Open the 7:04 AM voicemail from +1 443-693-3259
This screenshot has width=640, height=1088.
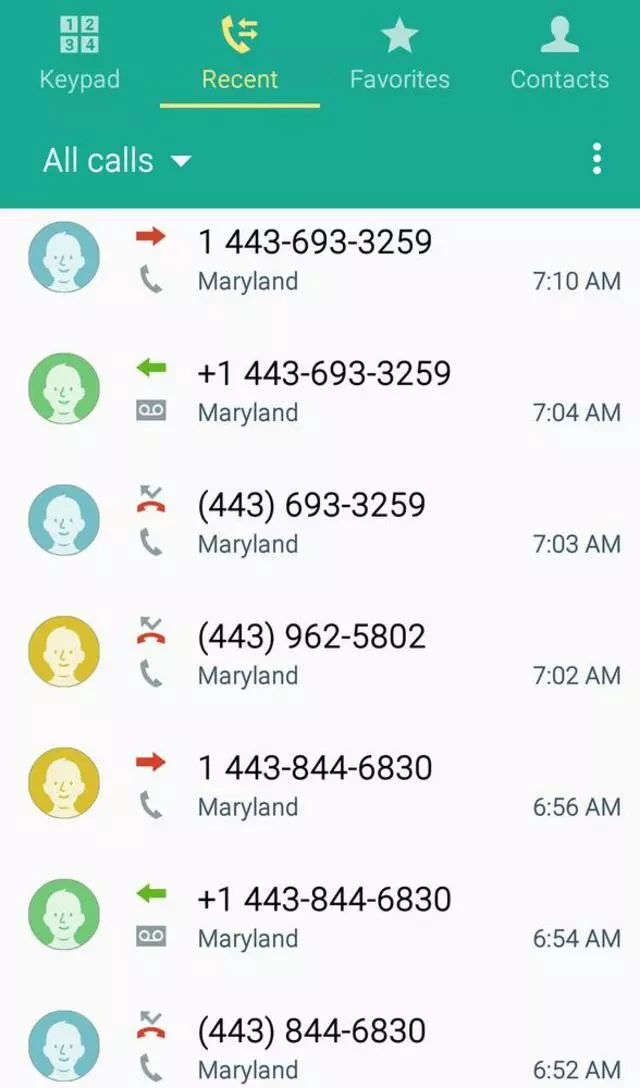tap(380, 391)
